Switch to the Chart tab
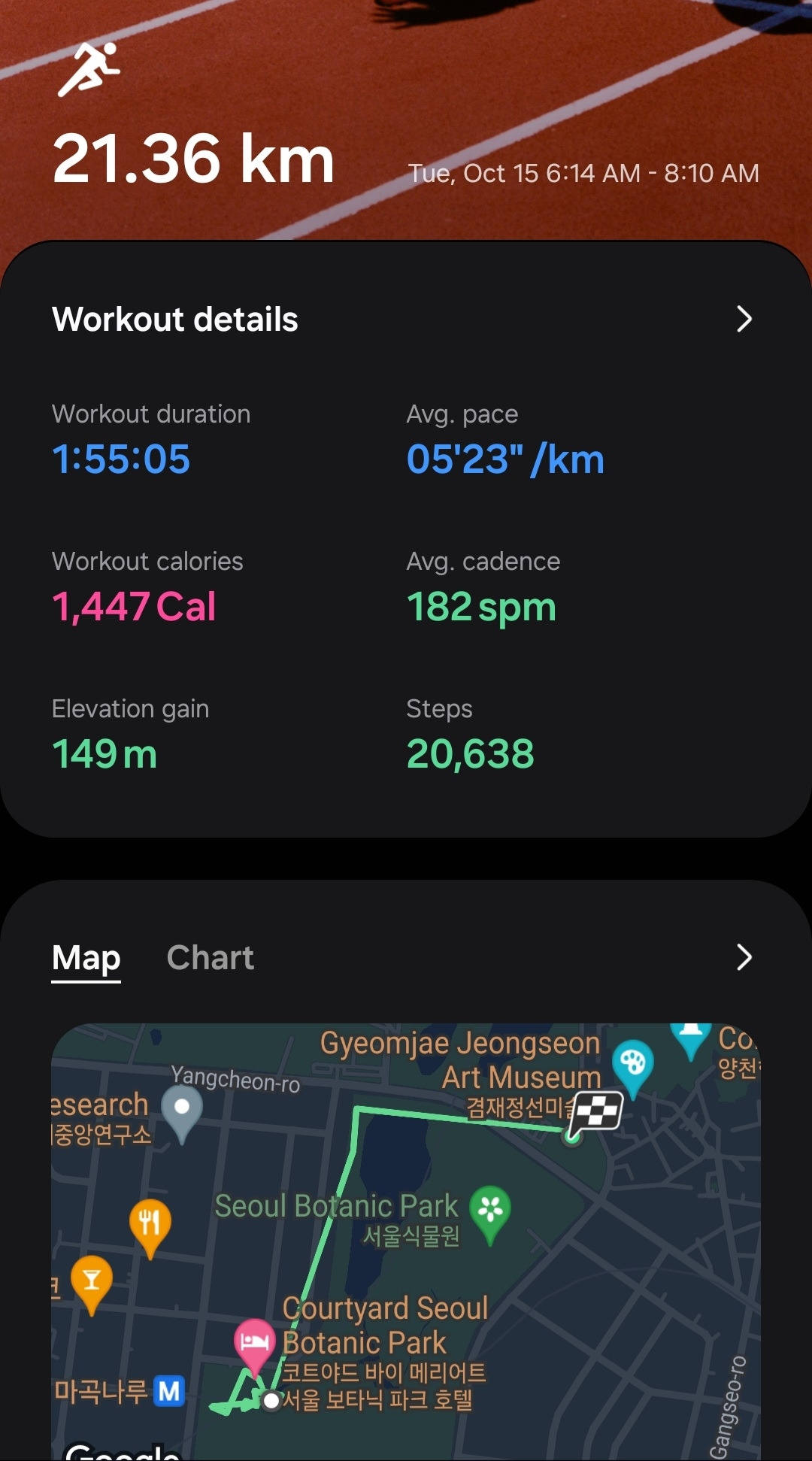The image size is (812, 1461). click(x=210, y=958)
